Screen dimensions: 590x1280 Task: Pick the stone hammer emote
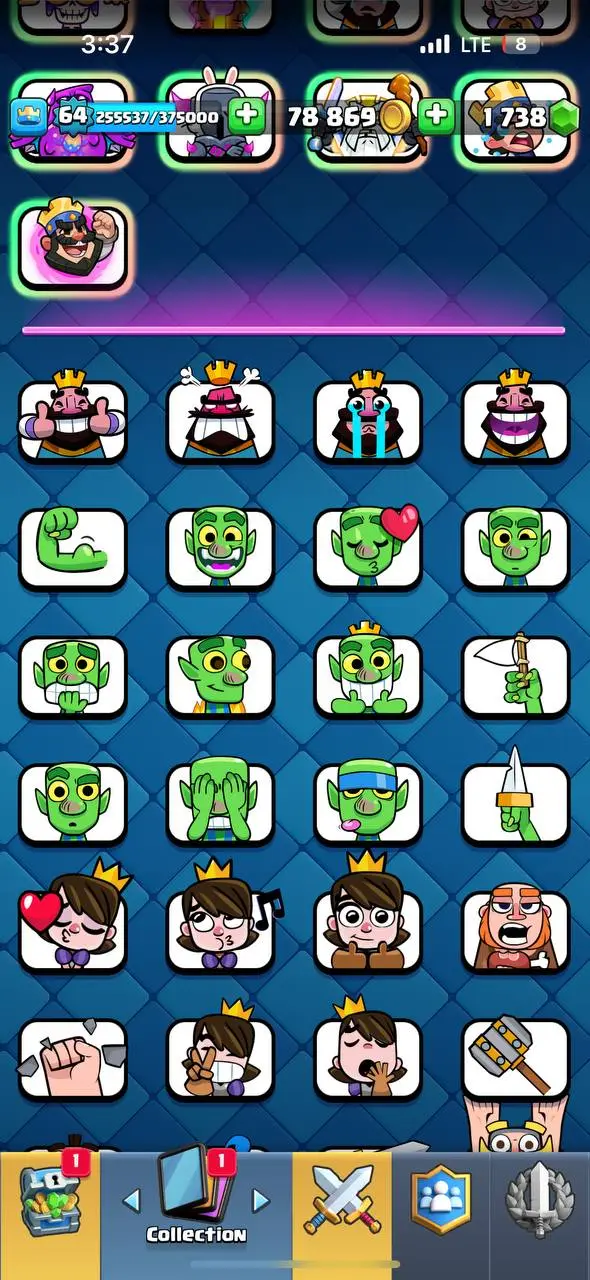pyautogui.click(x=516, y=1058)
